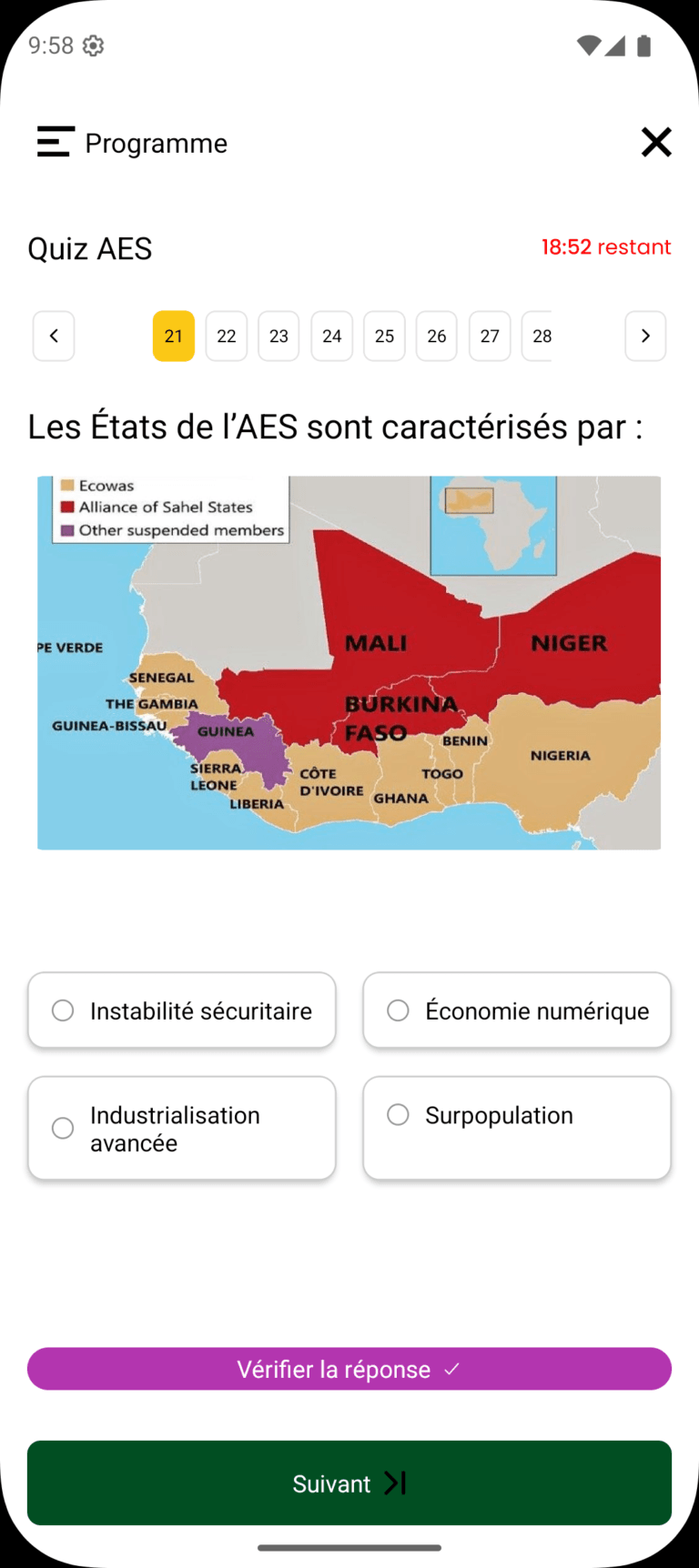Image resolution: width=699 pixels, height=1568 pixels.
Task: Jump to question 22
Action: tap(227, 336)
